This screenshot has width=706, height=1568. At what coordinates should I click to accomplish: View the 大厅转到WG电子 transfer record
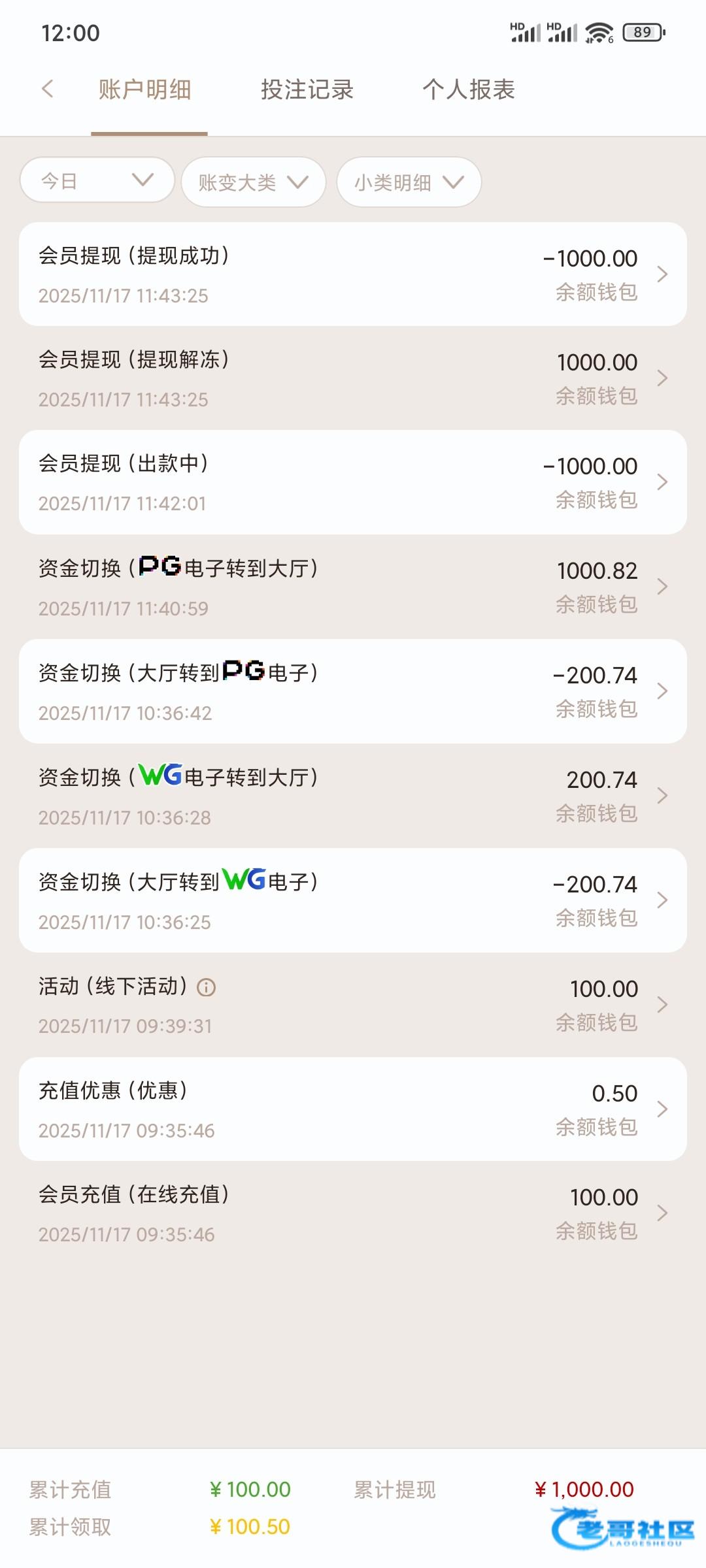click(x=353, y=900)
